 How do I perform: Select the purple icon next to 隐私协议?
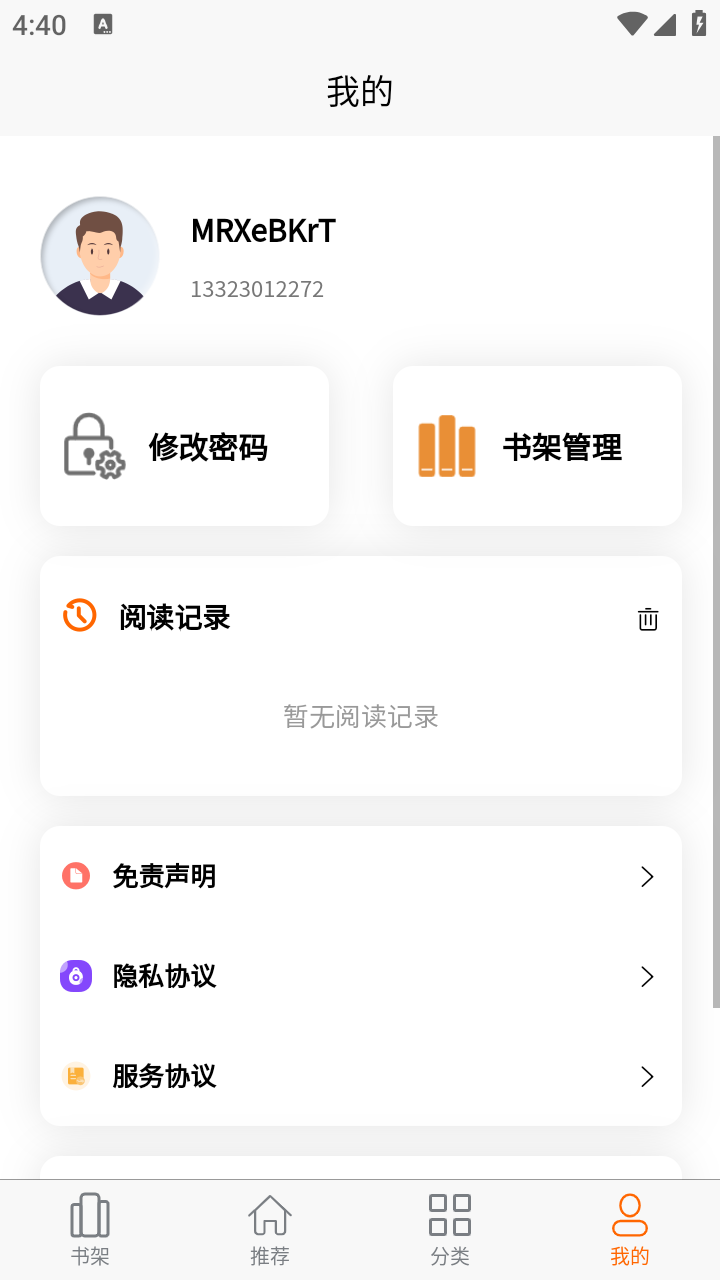(x=76, y=976)
